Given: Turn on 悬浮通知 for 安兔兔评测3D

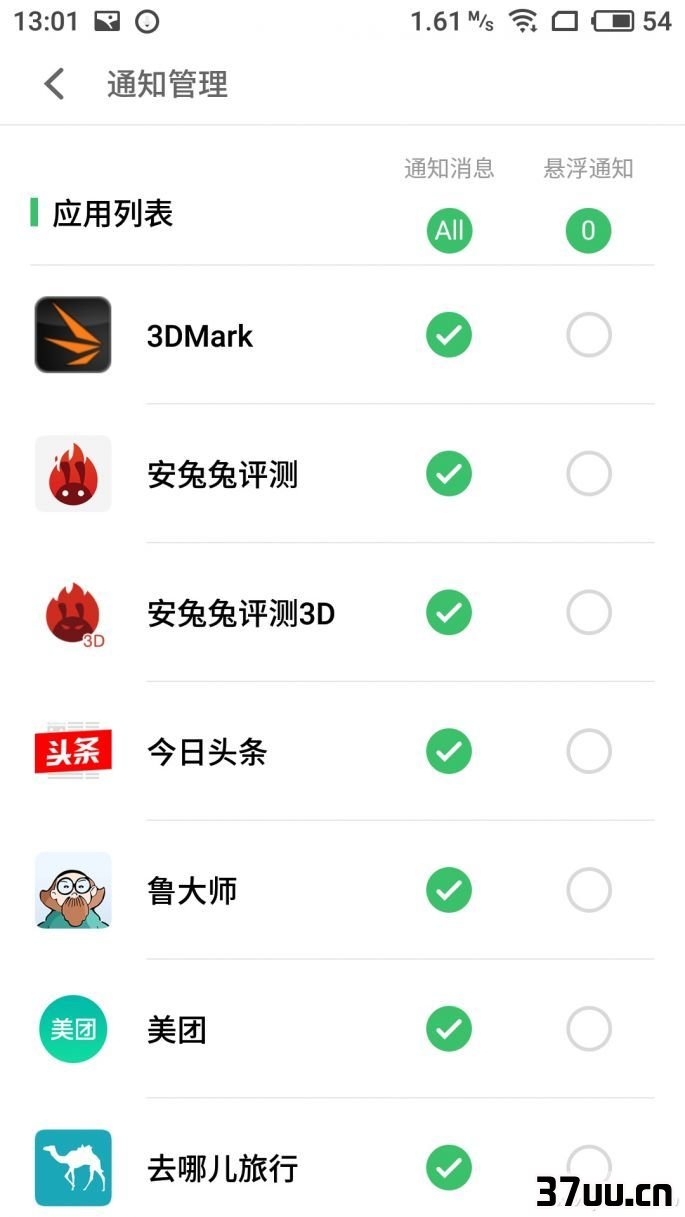Looking at the screenshot, I should pos(588,612).
